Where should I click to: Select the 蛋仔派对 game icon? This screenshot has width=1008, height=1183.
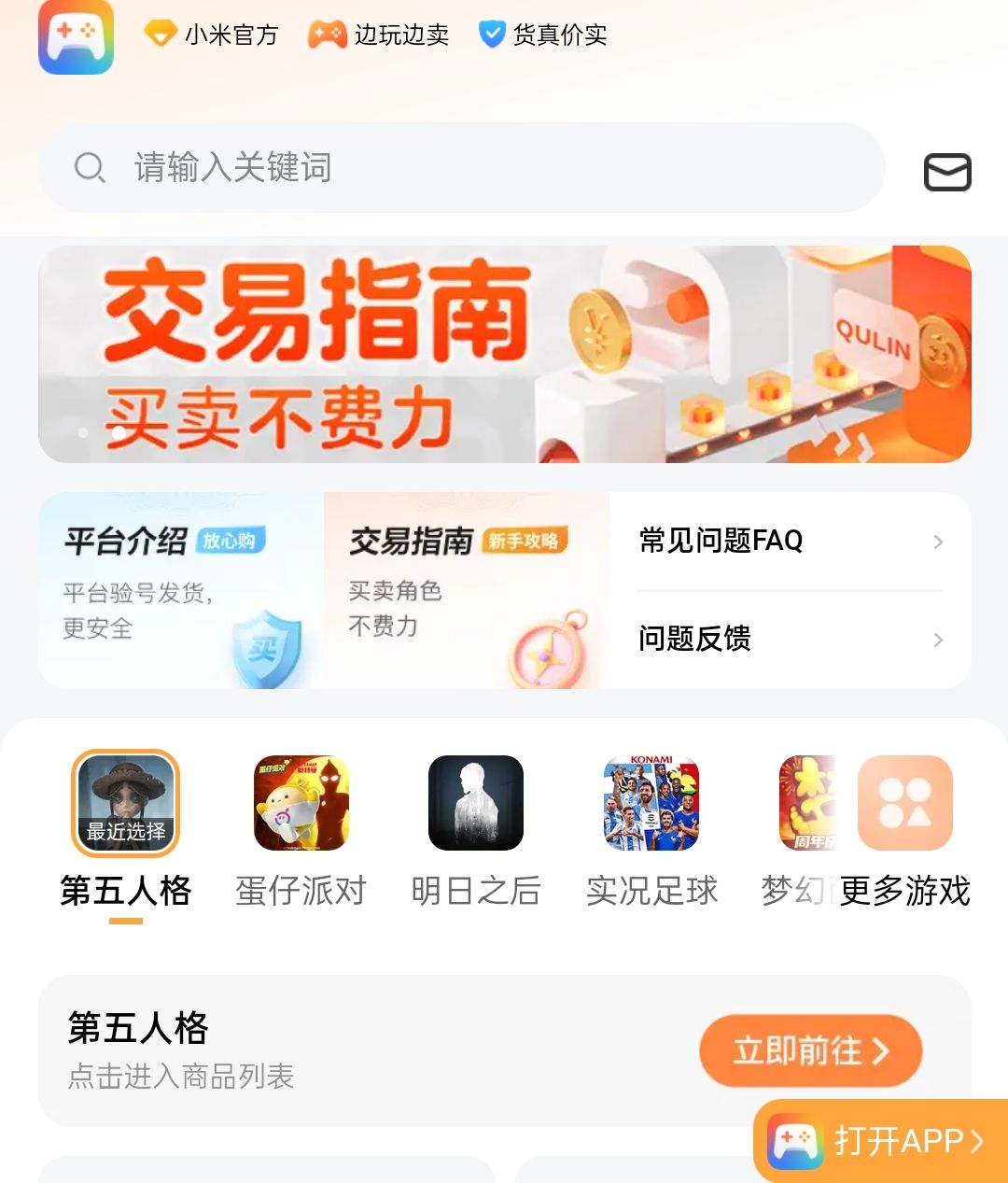coord(301,803)
